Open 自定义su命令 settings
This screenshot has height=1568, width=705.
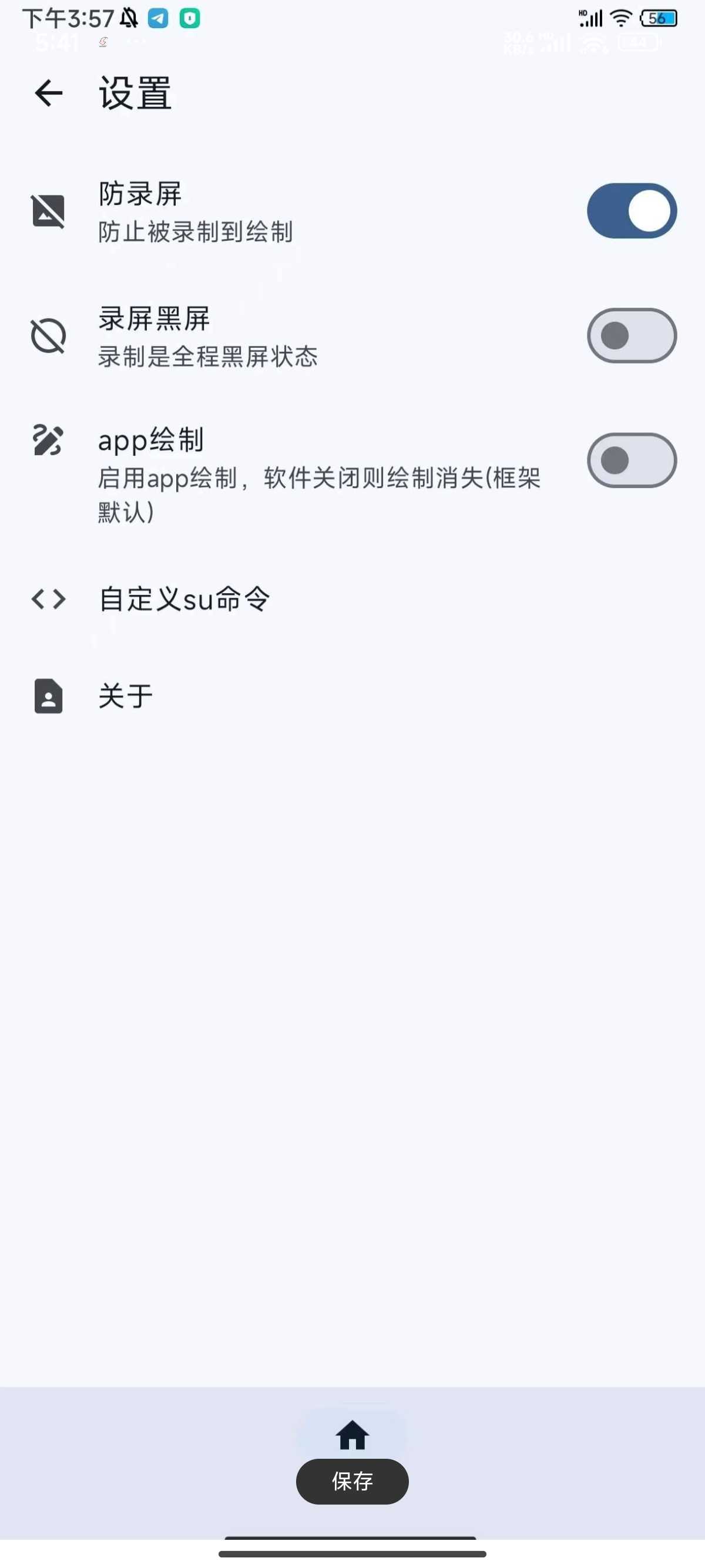[352, 599]
